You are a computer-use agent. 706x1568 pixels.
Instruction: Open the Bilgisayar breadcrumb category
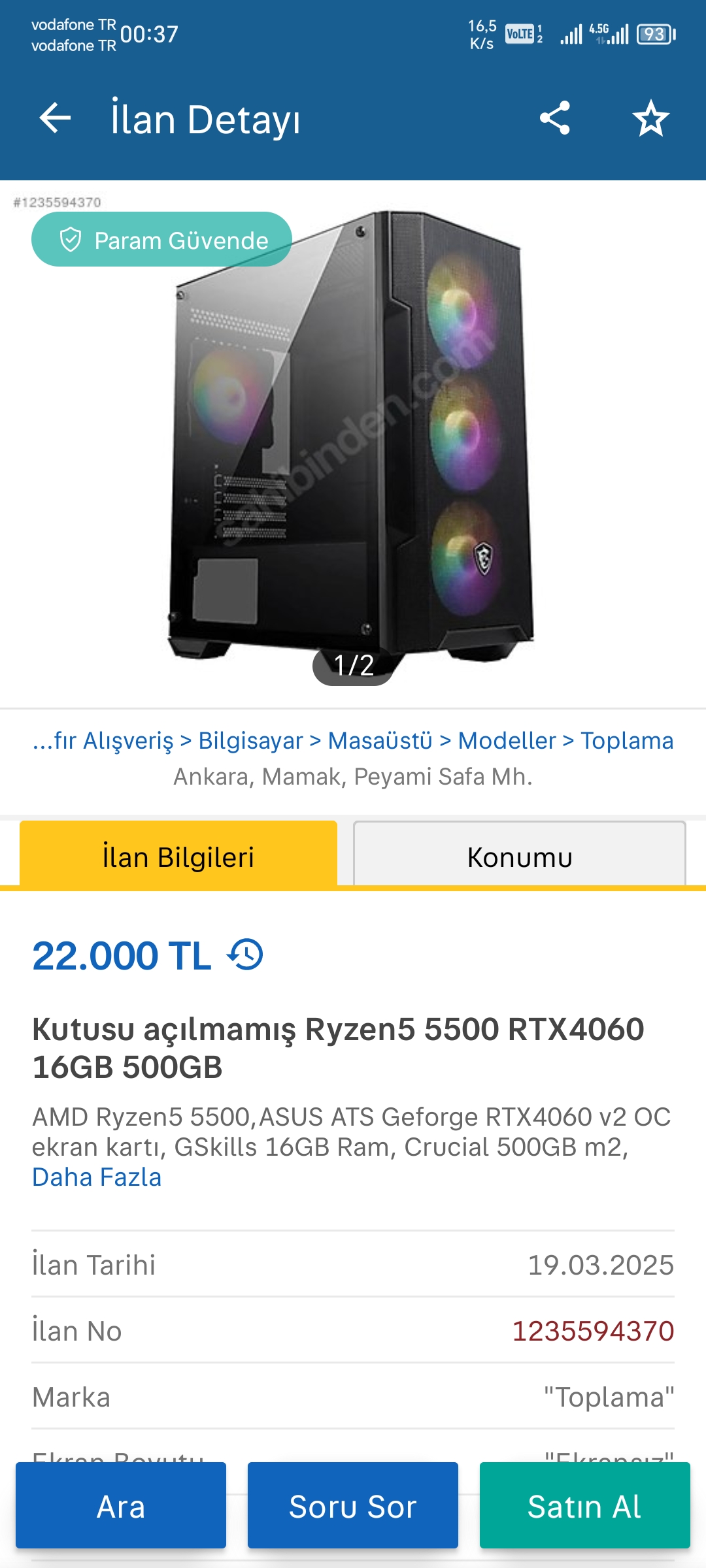click(x=250, y=741)
